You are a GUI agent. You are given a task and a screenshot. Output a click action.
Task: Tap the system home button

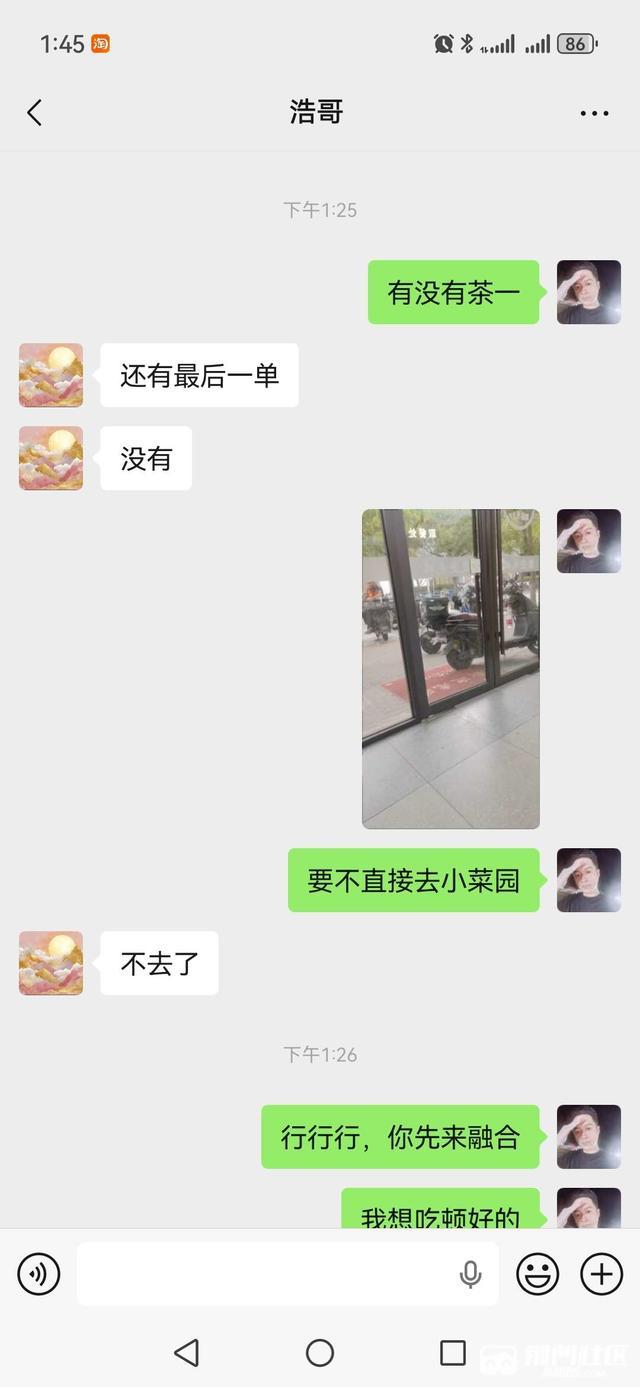320,1353
